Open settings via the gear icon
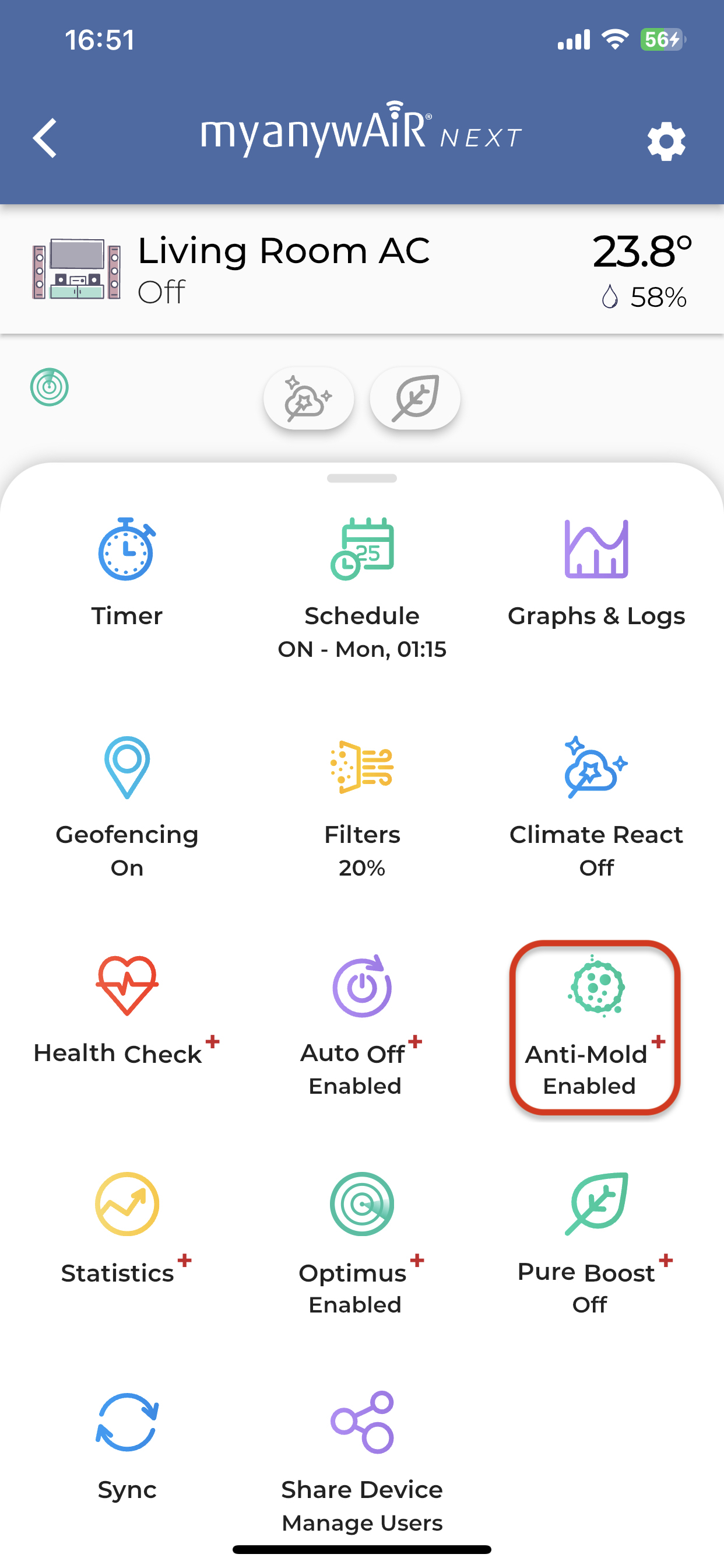The height and width of the screenshot is (1568, 724). point(666,141)
